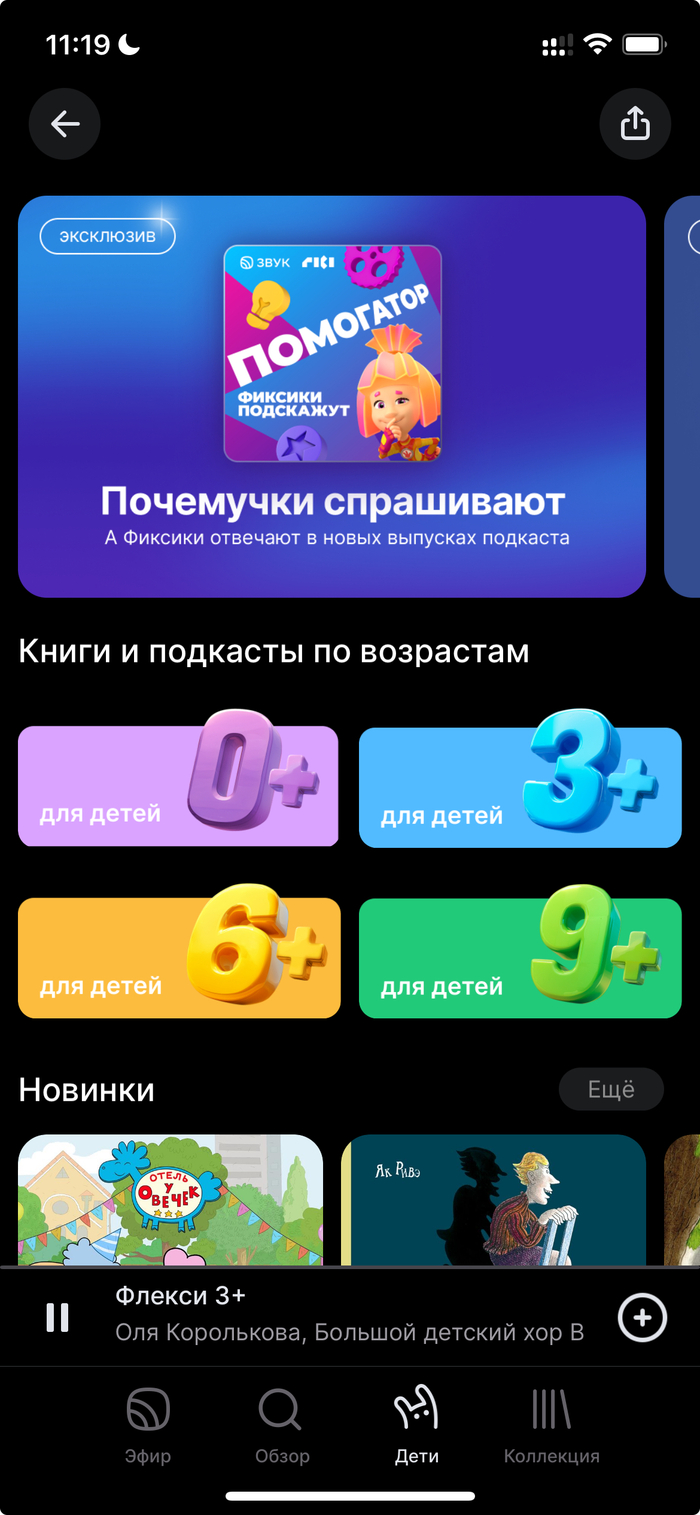Add Флекси 3+ to collection
Screen dimensions: 700x1515
point(642,1318)
